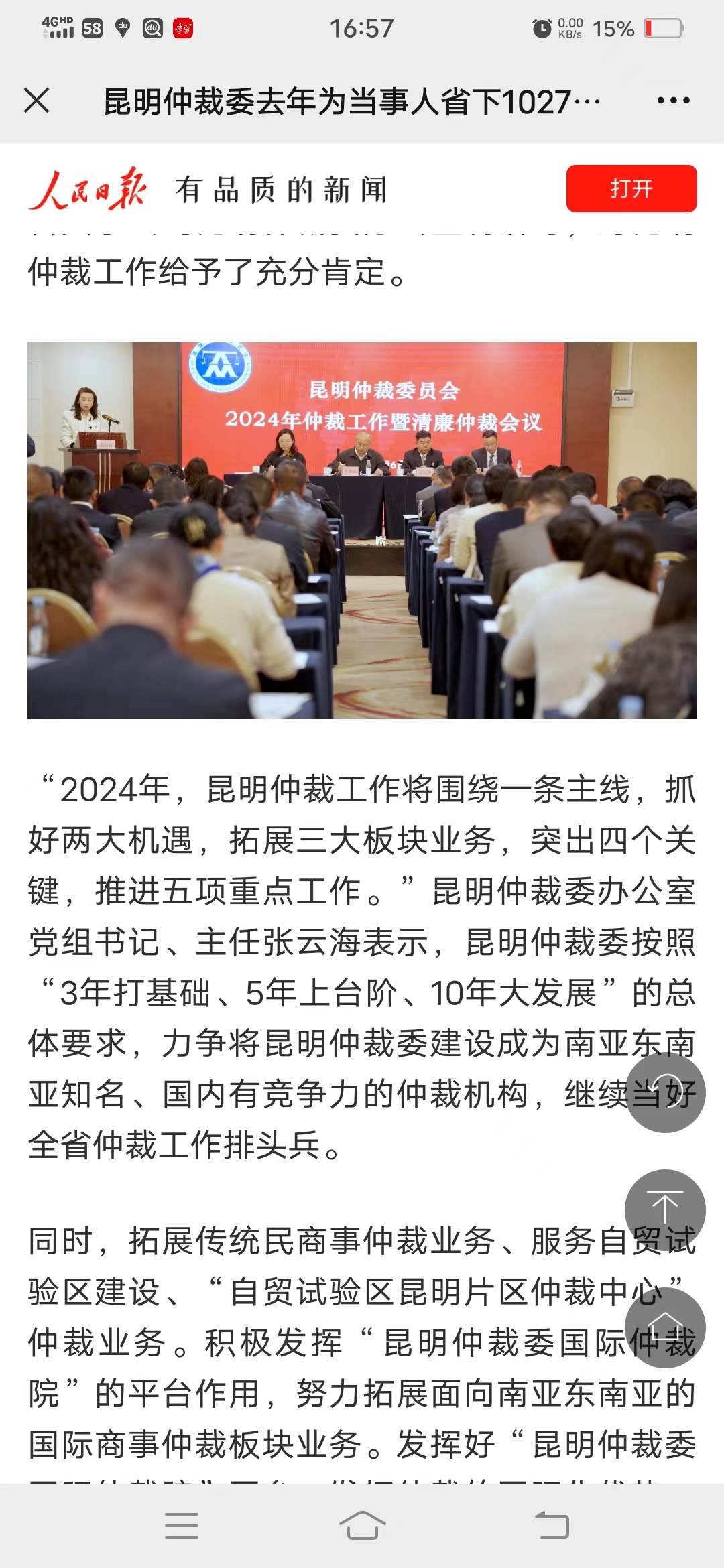
Task: Jump back to top with arrow button
Action: coord(665,1210)
